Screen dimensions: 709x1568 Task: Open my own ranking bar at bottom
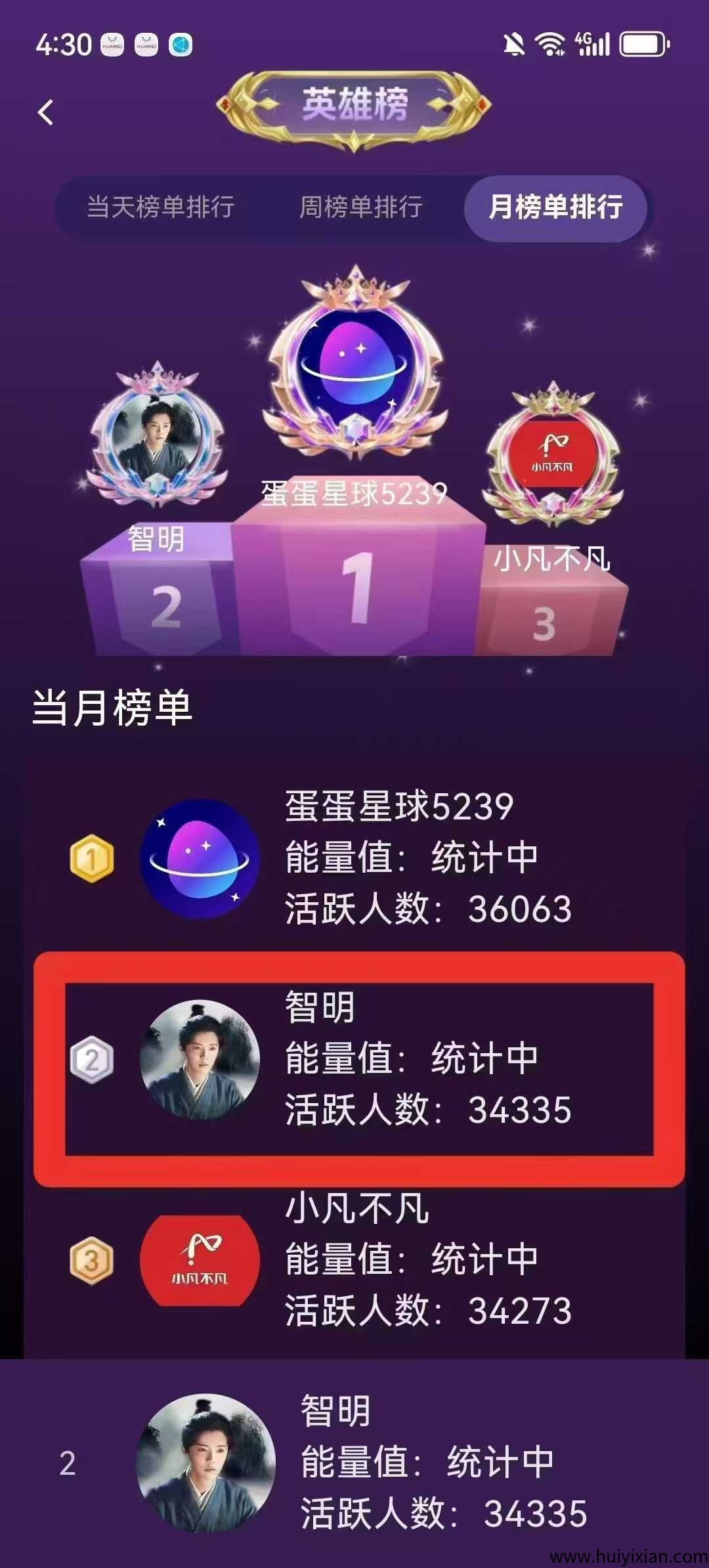point(354,1463)
